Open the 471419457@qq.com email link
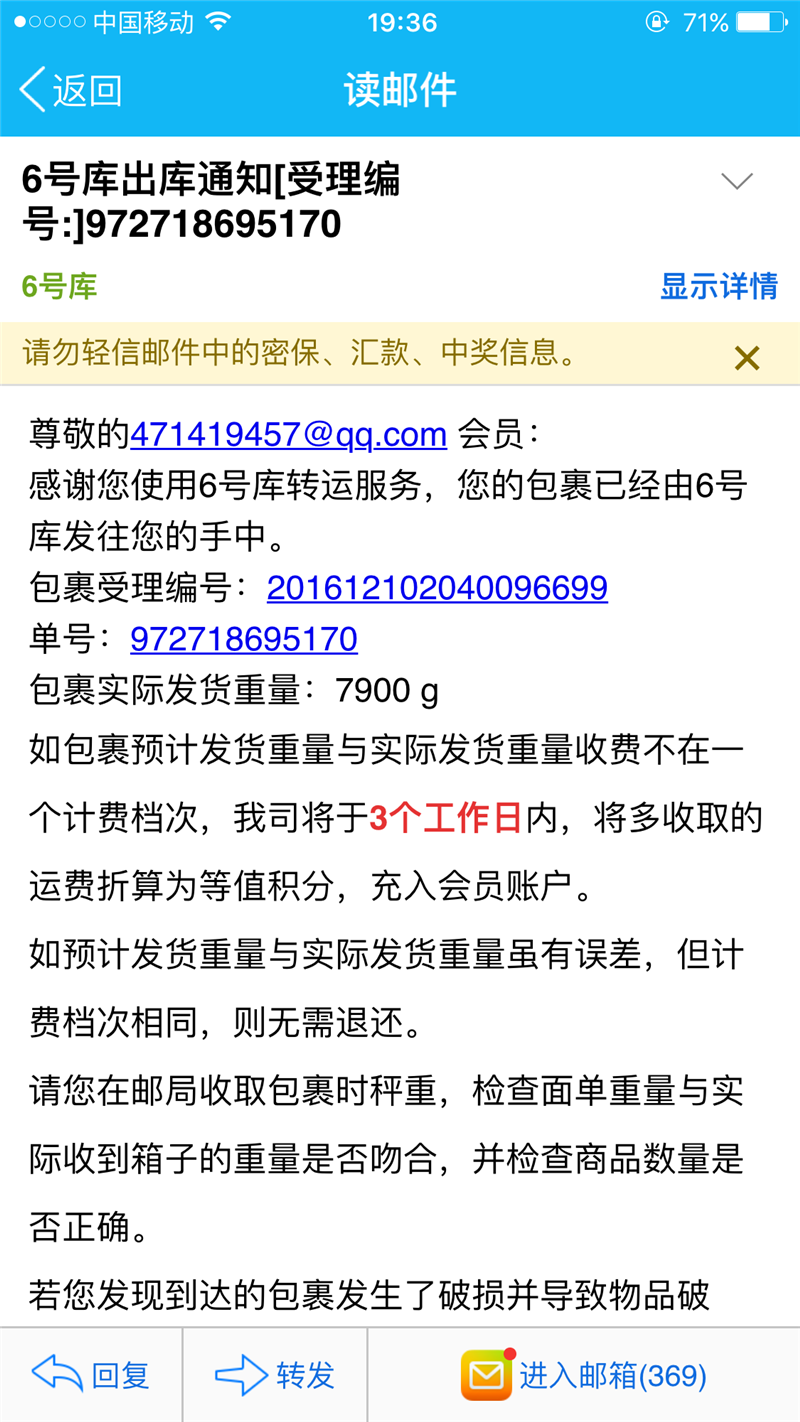The height and width of the screenshot is (1422, 800). (288, 434)
